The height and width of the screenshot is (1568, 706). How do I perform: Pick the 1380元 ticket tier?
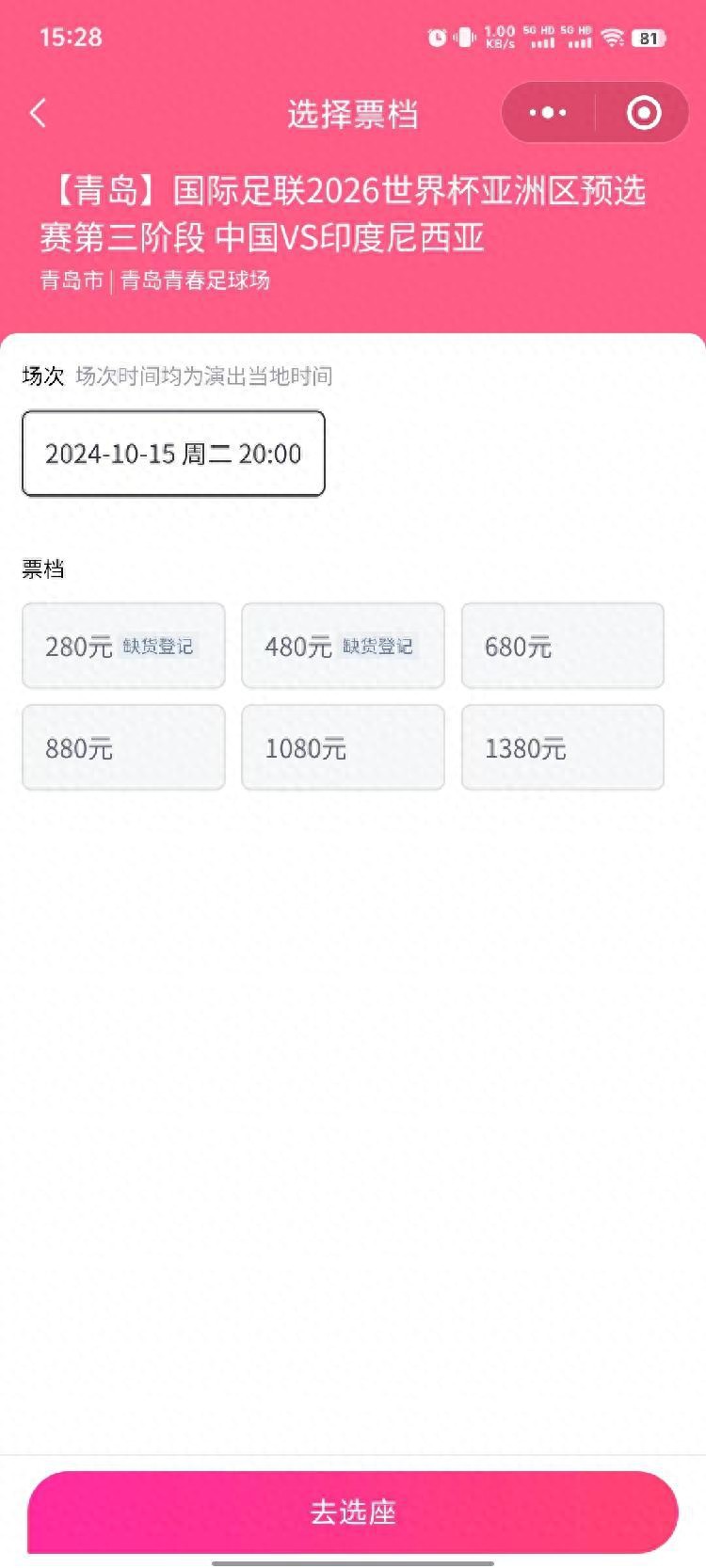click(562, 748)
